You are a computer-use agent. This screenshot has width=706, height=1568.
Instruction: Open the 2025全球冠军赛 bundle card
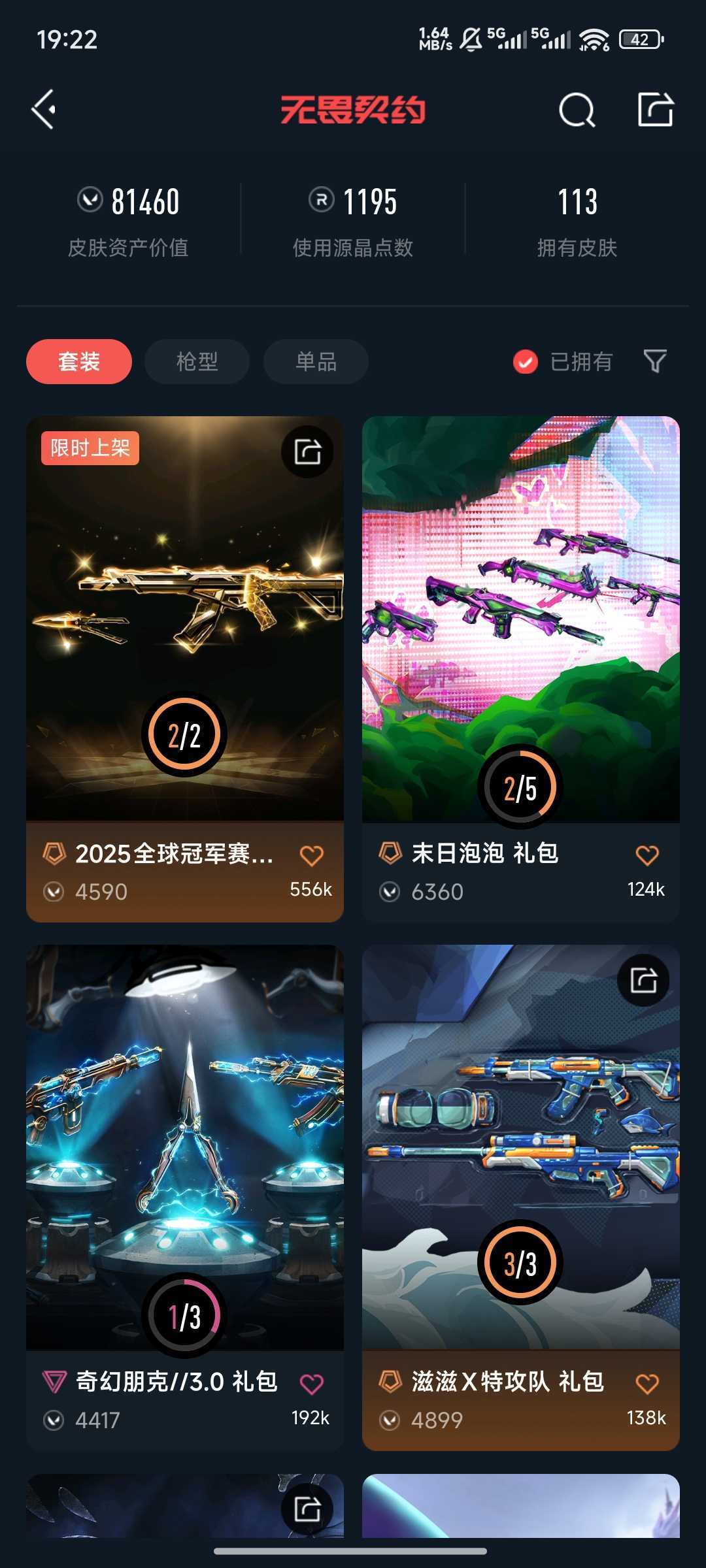click(x=184, y=621)
